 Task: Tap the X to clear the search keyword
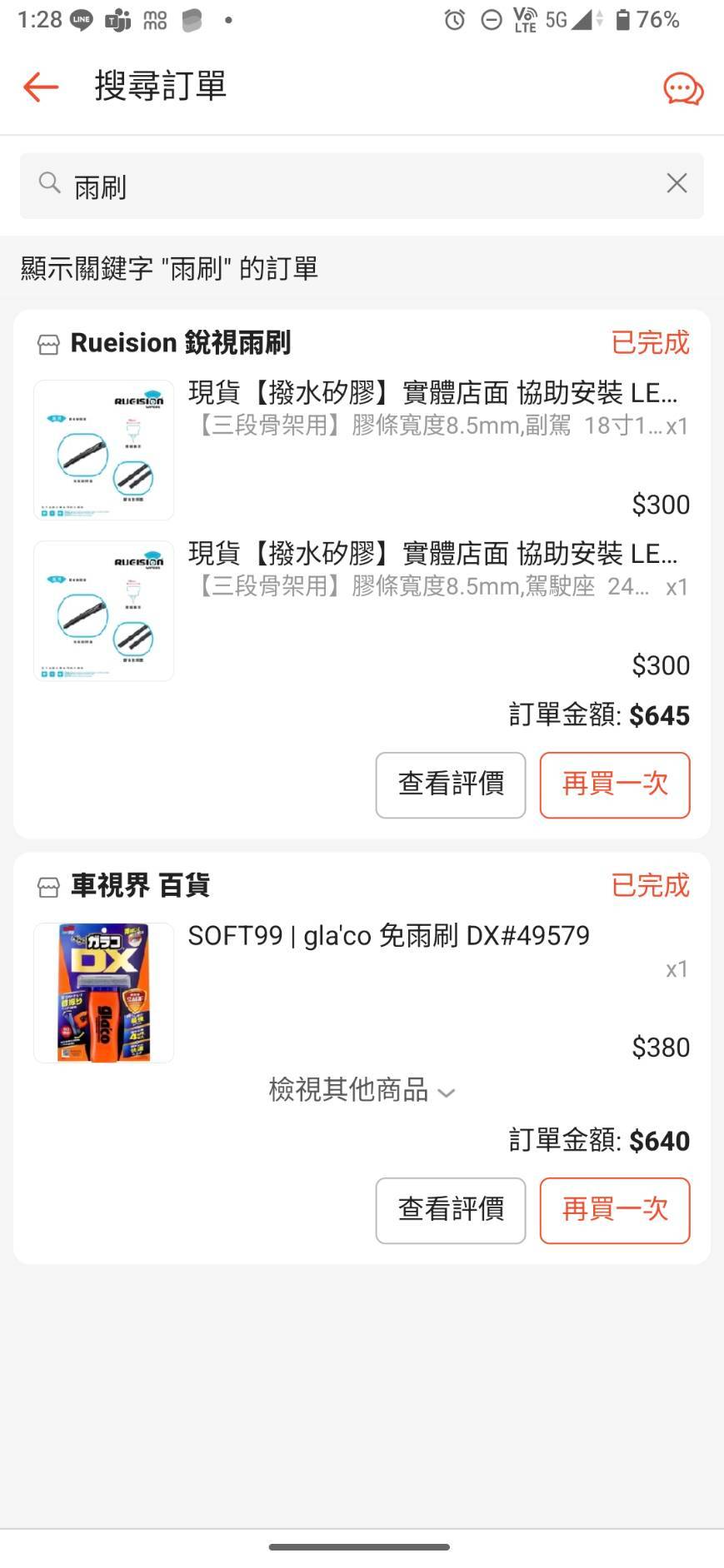click(676, 183)
